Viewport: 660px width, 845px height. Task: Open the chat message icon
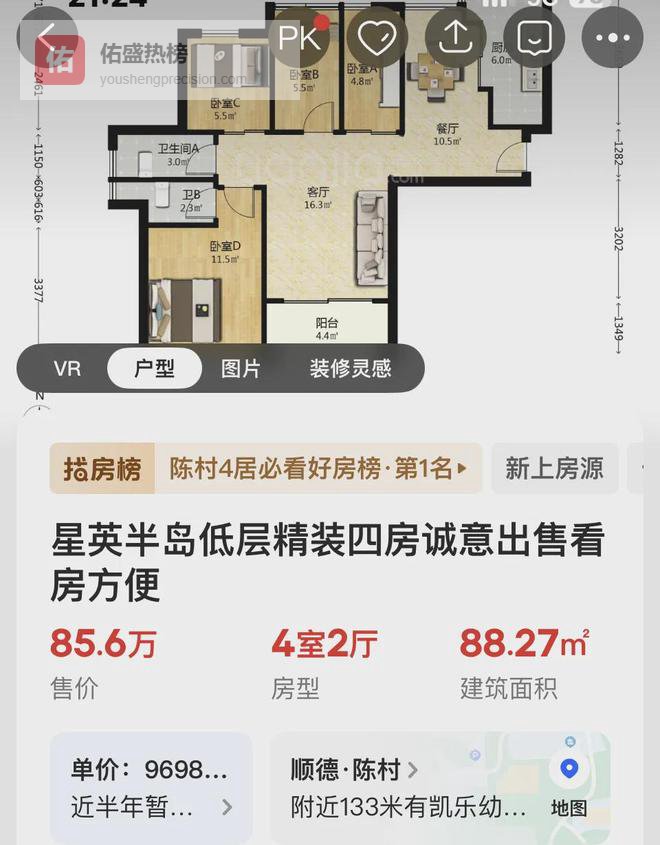tap(534, 39)
